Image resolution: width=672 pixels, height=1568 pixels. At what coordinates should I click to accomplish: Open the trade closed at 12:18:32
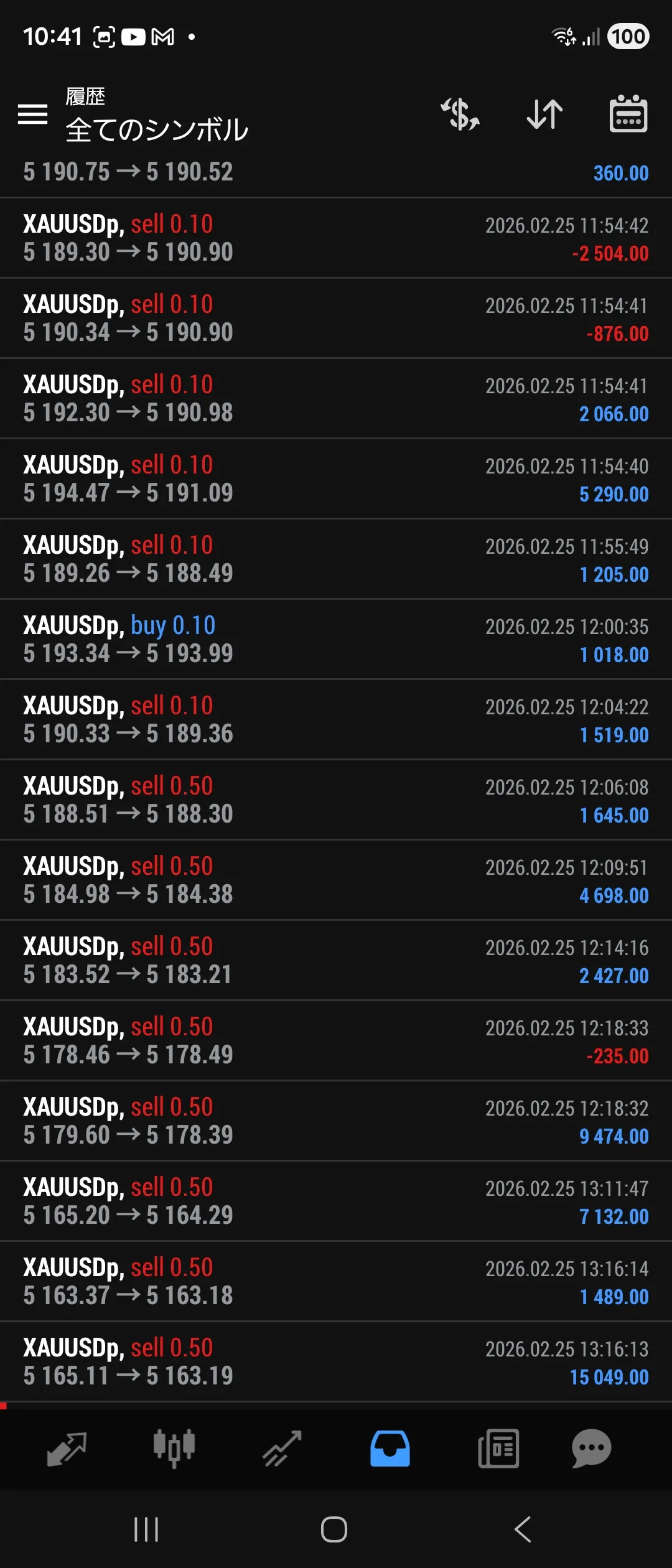point(336,1121)
